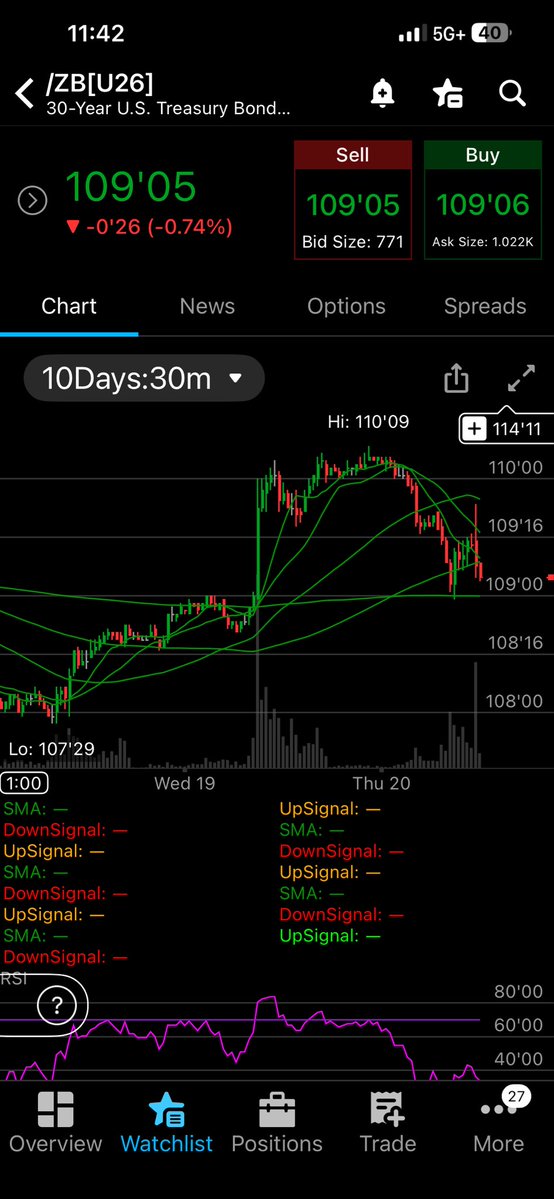Share the chart
This screenshot has width=554, height=1199.
click(455, 378)
